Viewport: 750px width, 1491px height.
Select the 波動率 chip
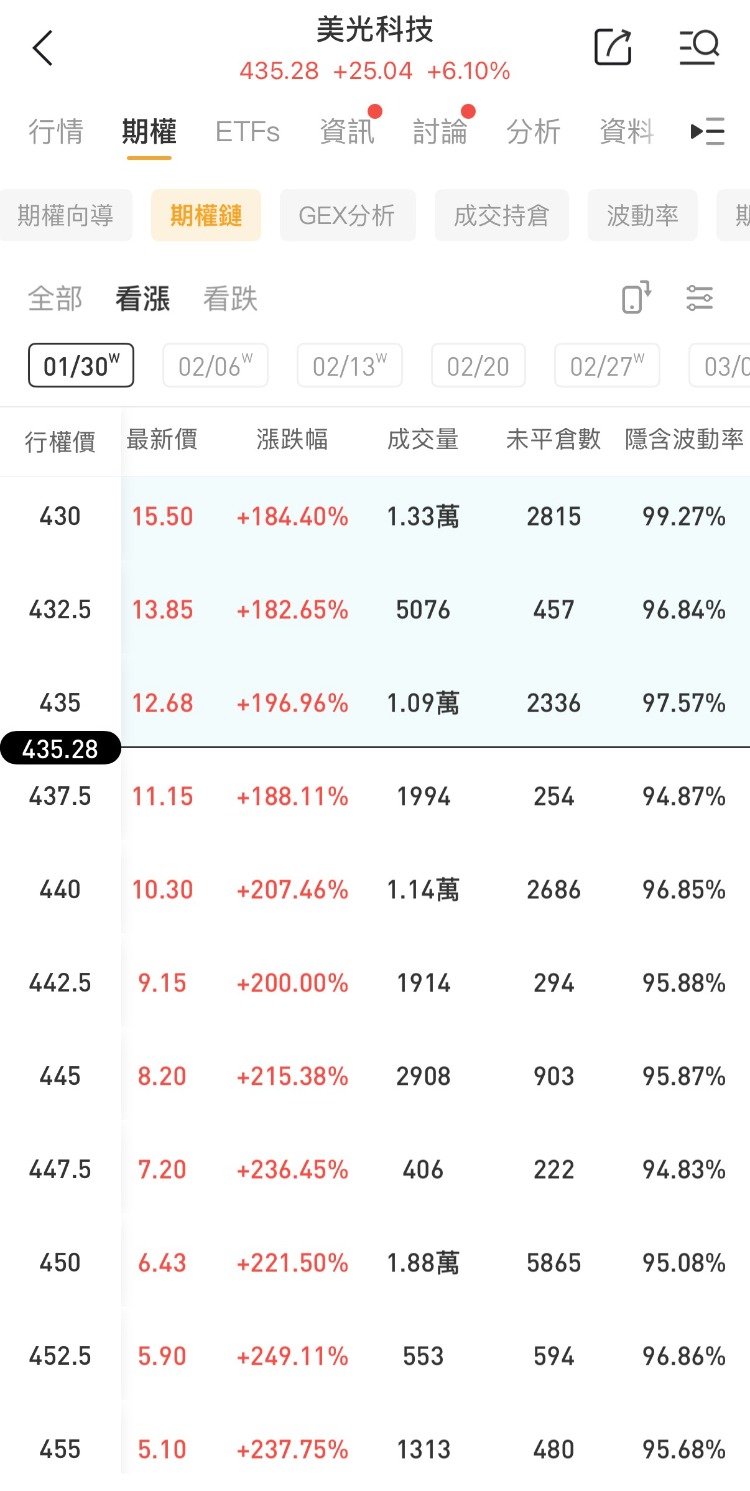(x=642, y=215)
